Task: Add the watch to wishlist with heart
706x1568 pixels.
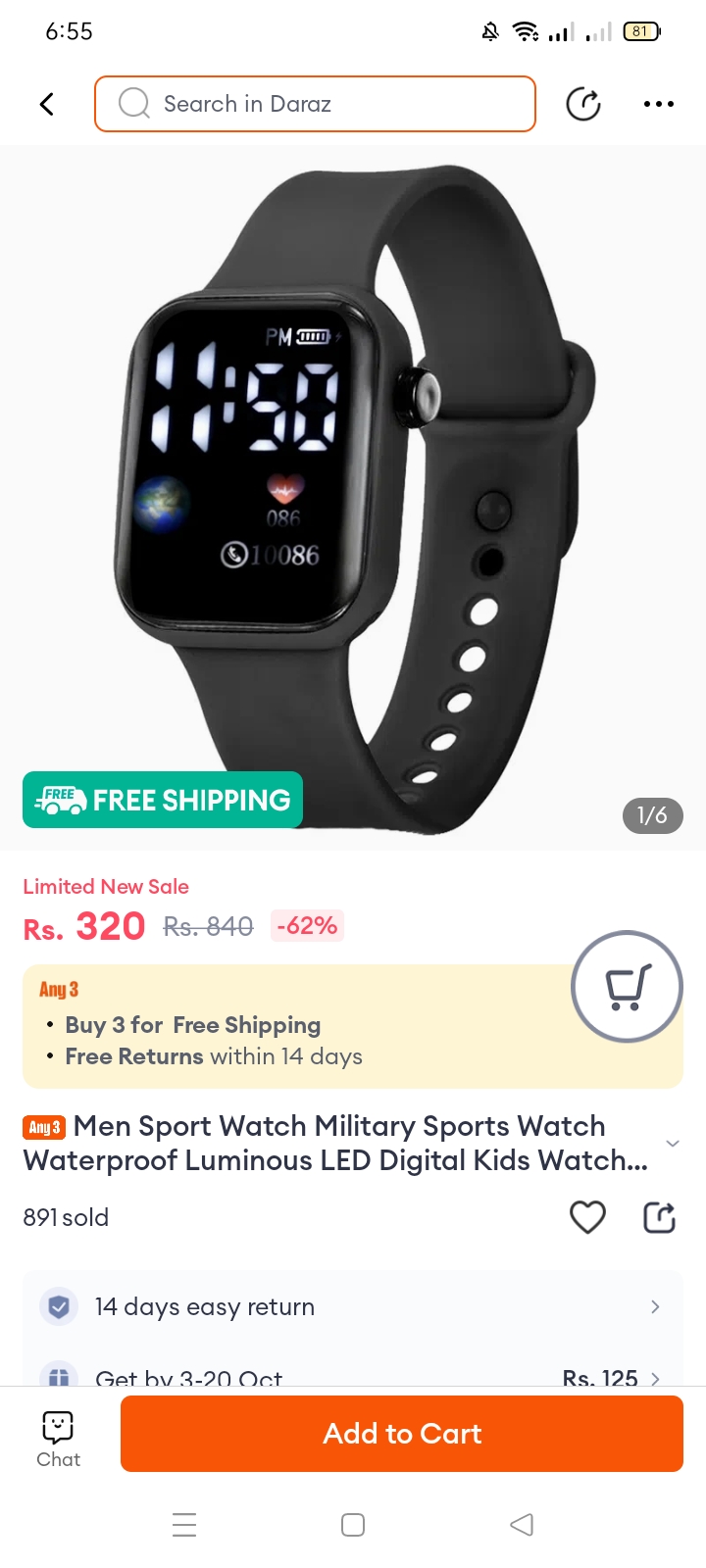Action: coord(587,1217)
